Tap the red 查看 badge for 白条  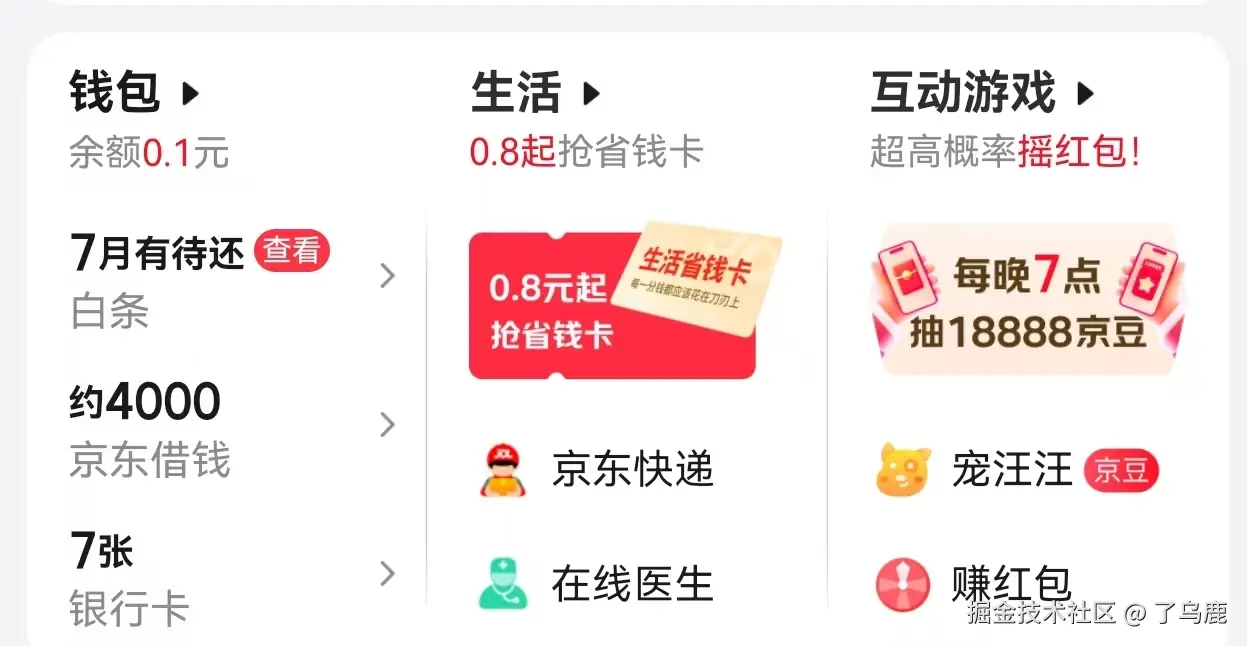(x=291, y=251)
